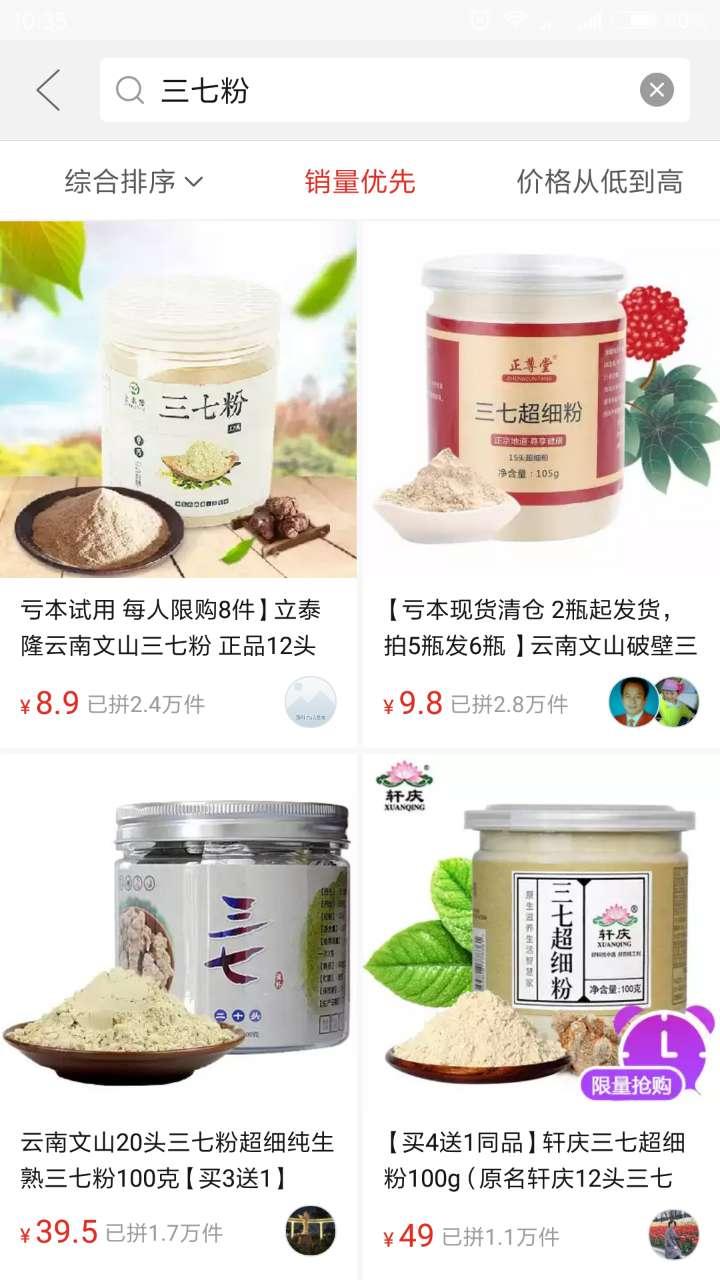The height and width of the screenshot is (1280, 720).
Task: Sort by 价格从低到高
Action: click(599, 181)
